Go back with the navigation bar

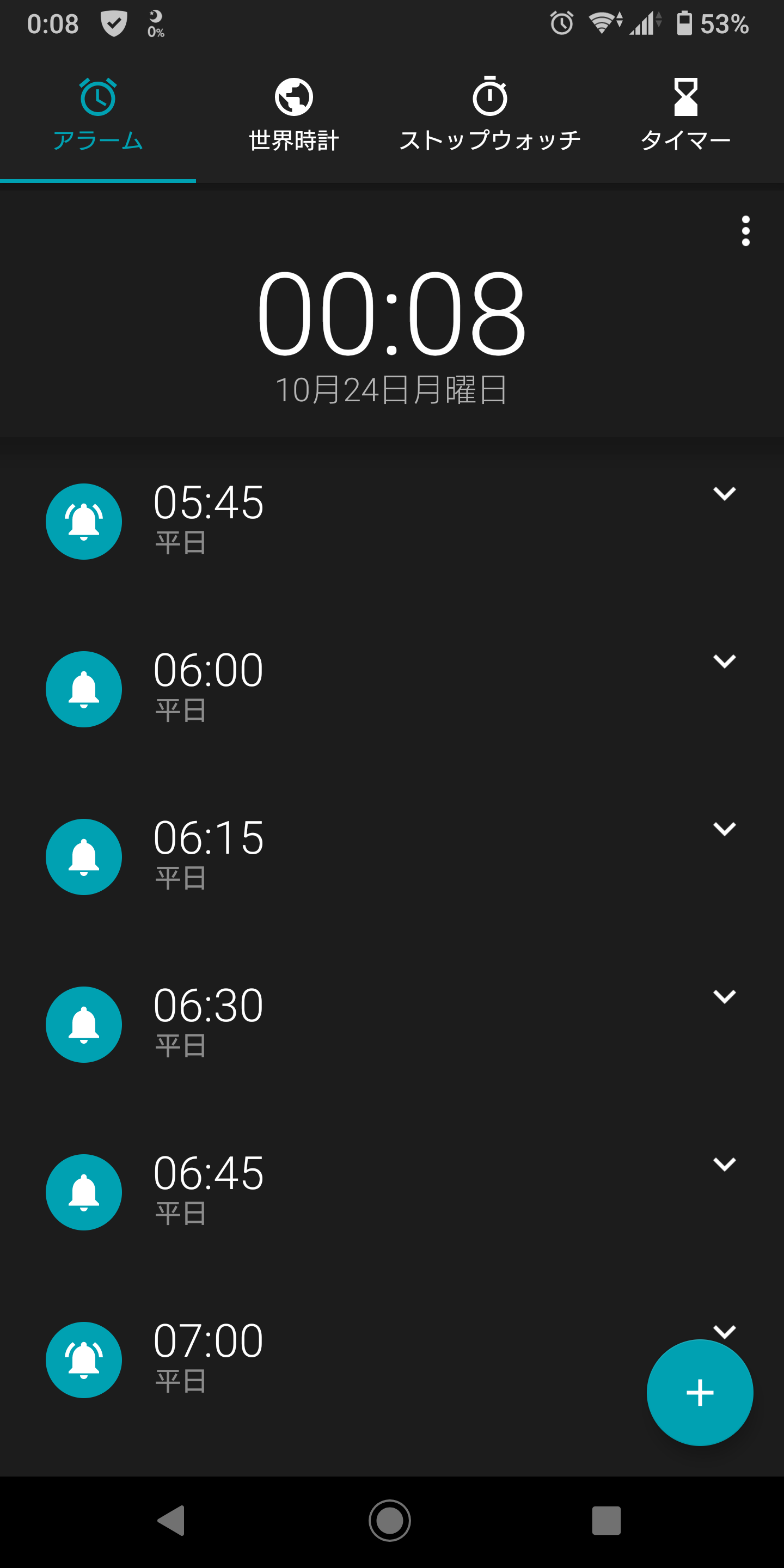[171, 1521]
